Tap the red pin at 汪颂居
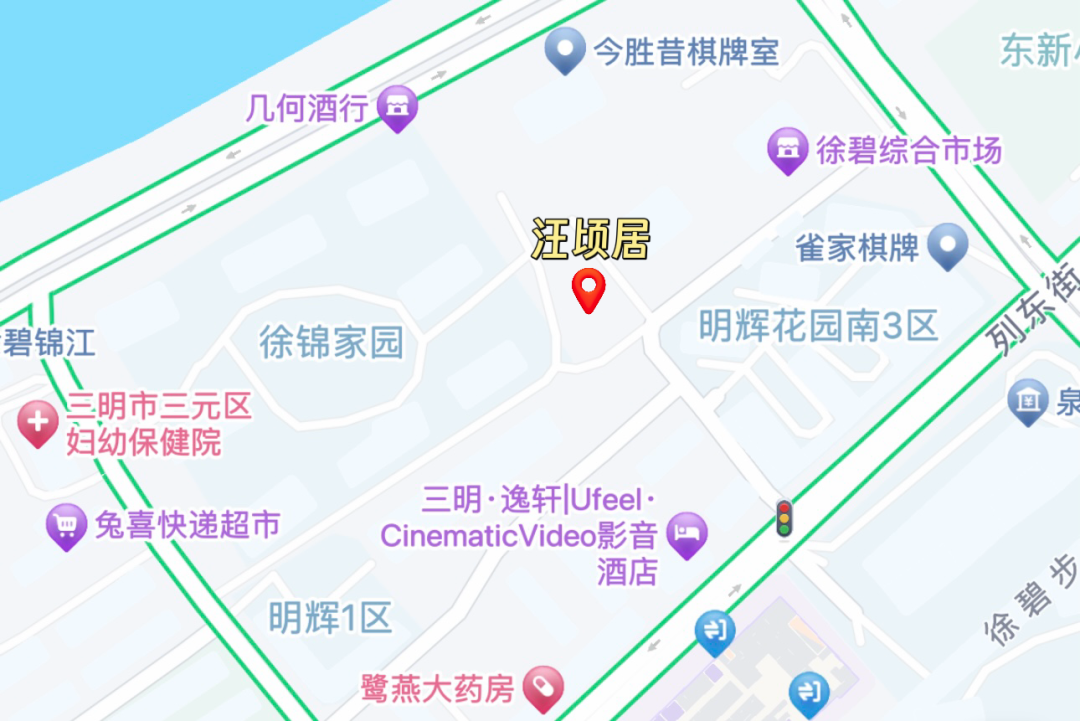Image resolution: width=1080 pixels, height=721 pixels. click(x=589, y=290)
